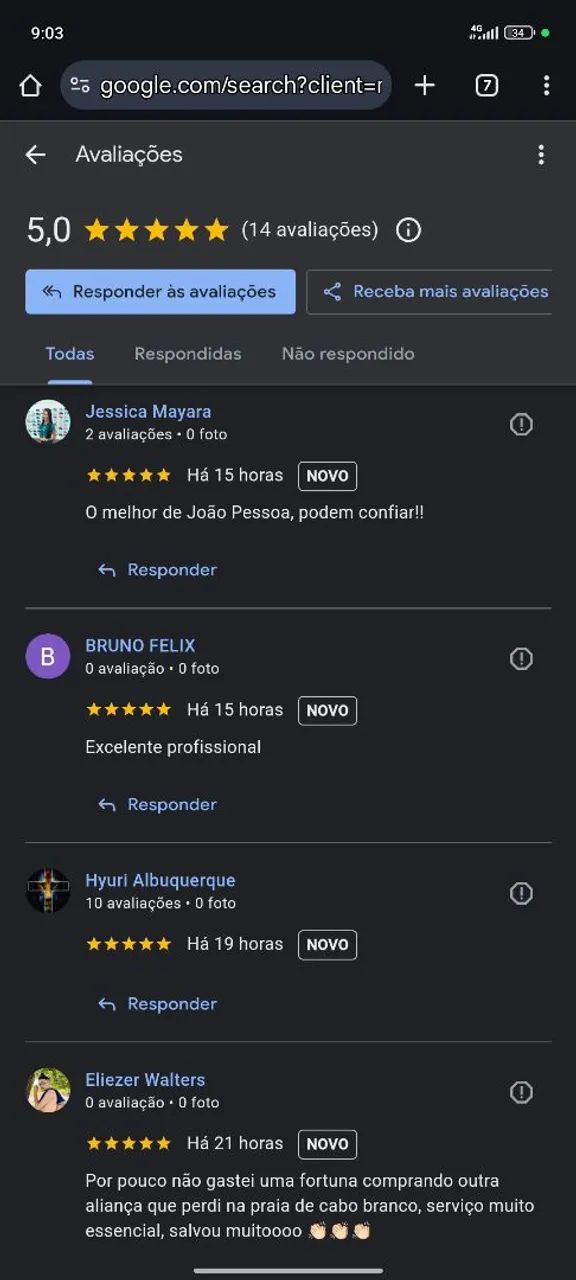Viewport: 576px width, 1280px height.
Task: Open the browser home page
Action: [31, 86]
